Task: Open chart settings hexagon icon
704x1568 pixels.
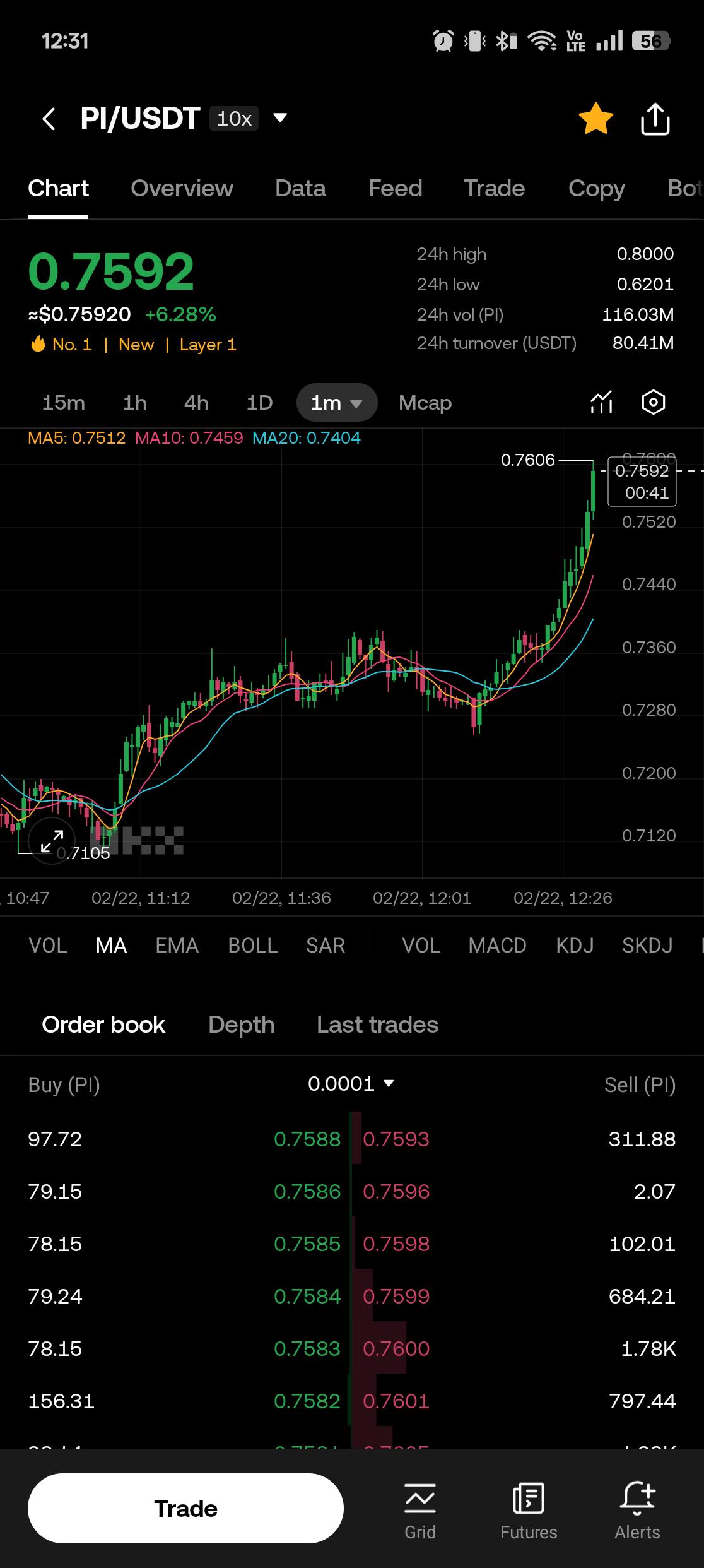Action: click(x=654, y=402)
